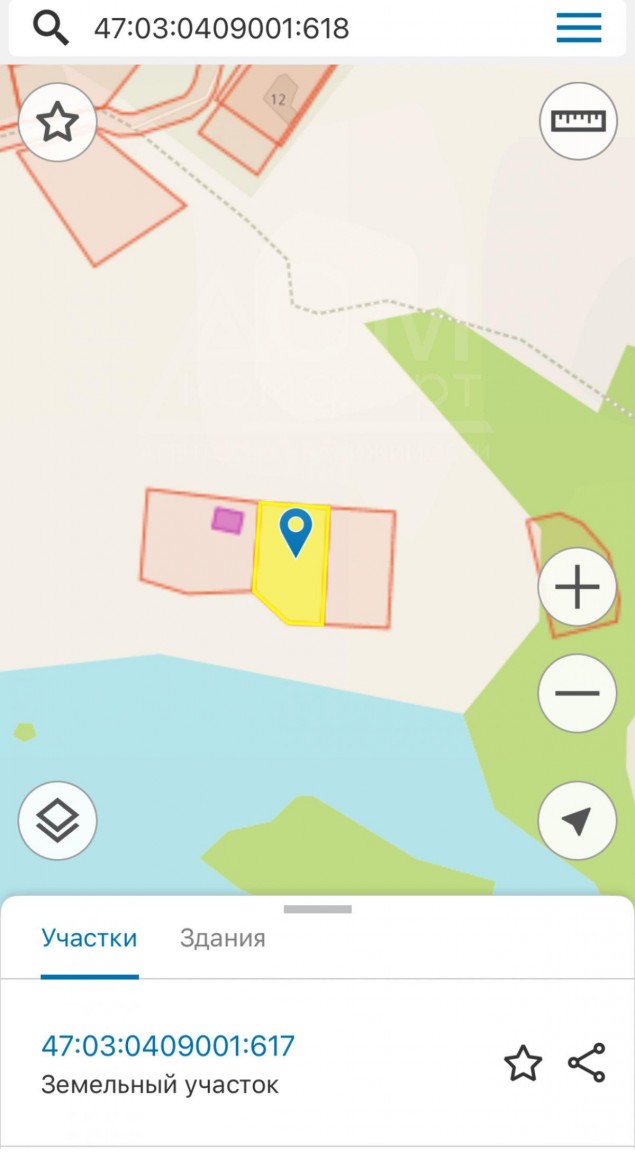
Task: Center map on my location
Action: coord(576,821)
